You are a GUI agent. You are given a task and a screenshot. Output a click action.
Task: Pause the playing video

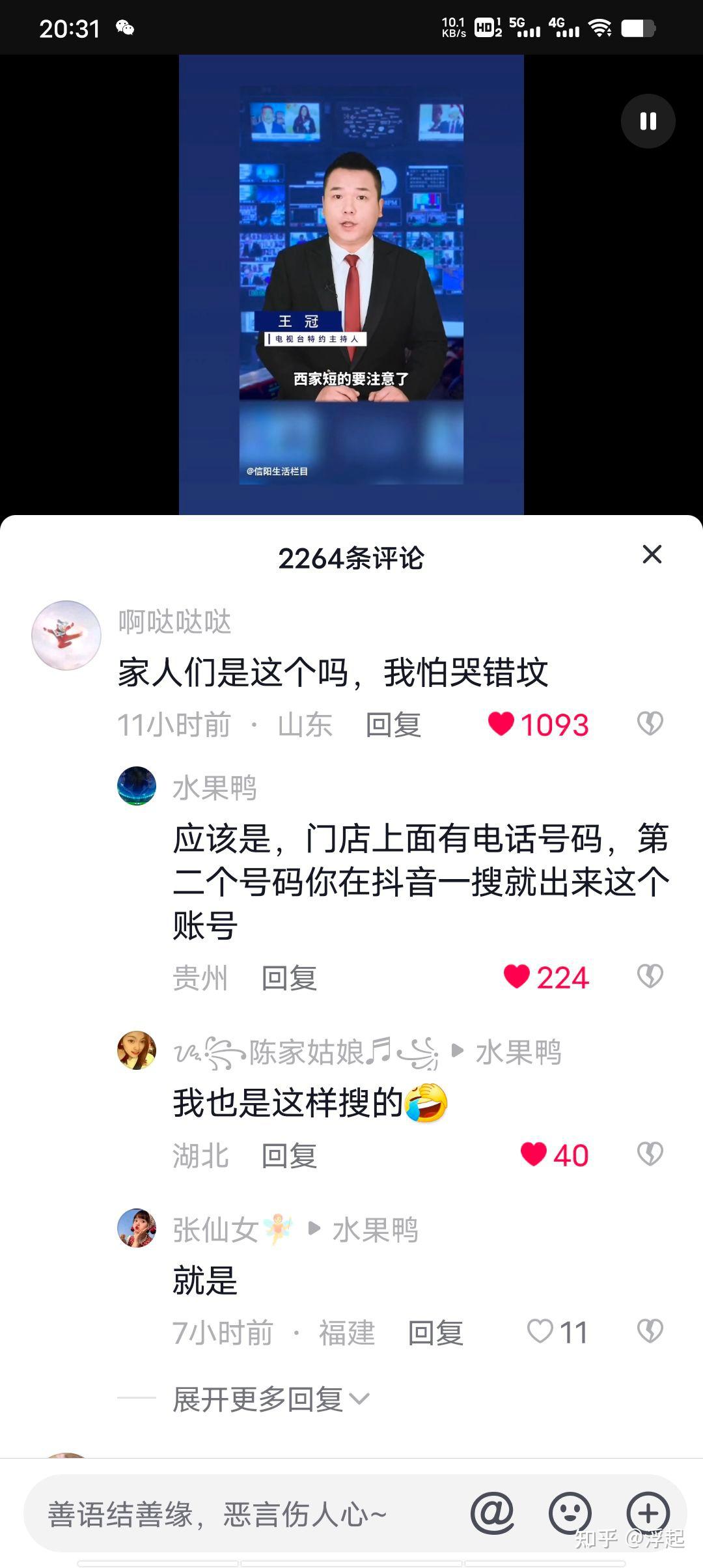(x=648, y=121)
